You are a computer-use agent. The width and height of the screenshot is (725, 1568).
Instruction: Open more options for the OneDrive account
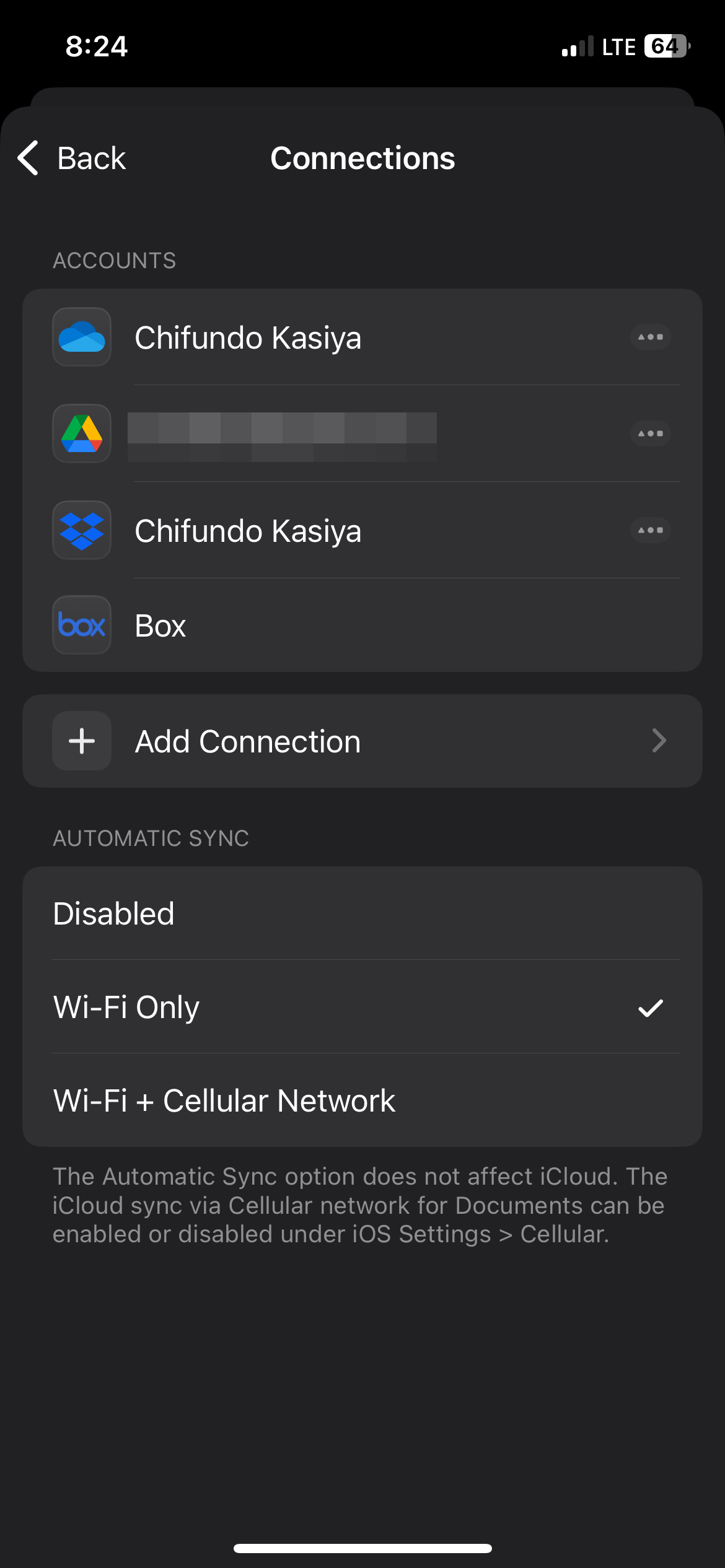click(650, 338)
